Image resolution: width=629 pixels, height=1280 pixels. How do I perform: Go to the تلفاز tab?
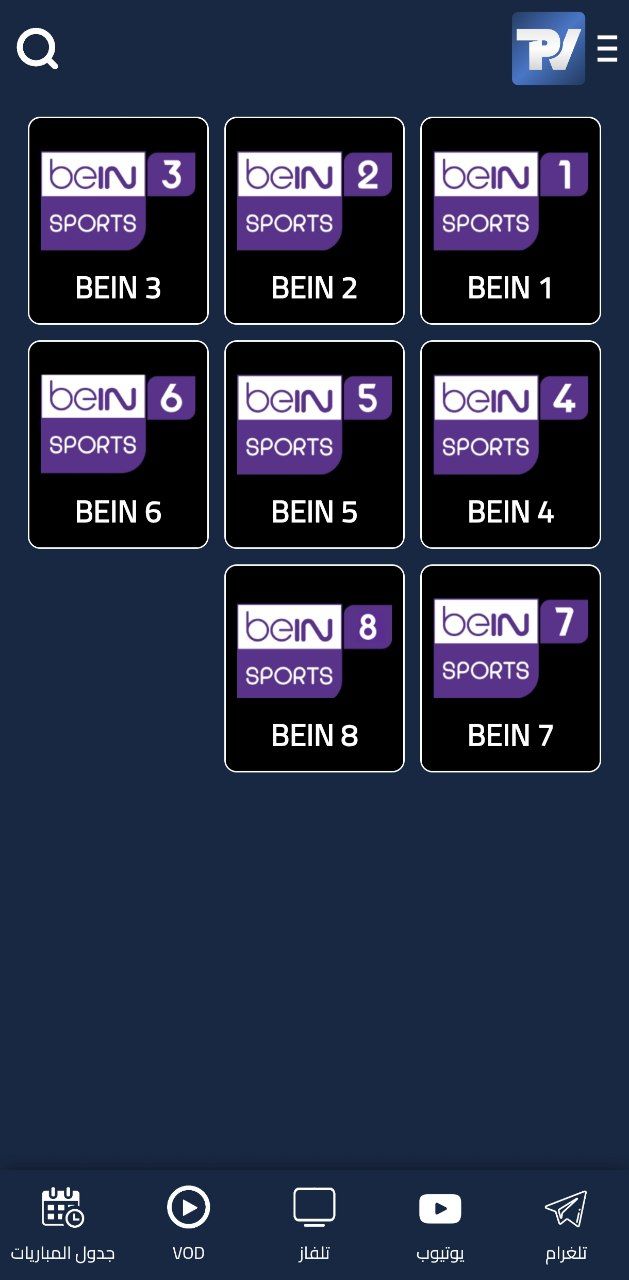click(x=314, y=1223)
